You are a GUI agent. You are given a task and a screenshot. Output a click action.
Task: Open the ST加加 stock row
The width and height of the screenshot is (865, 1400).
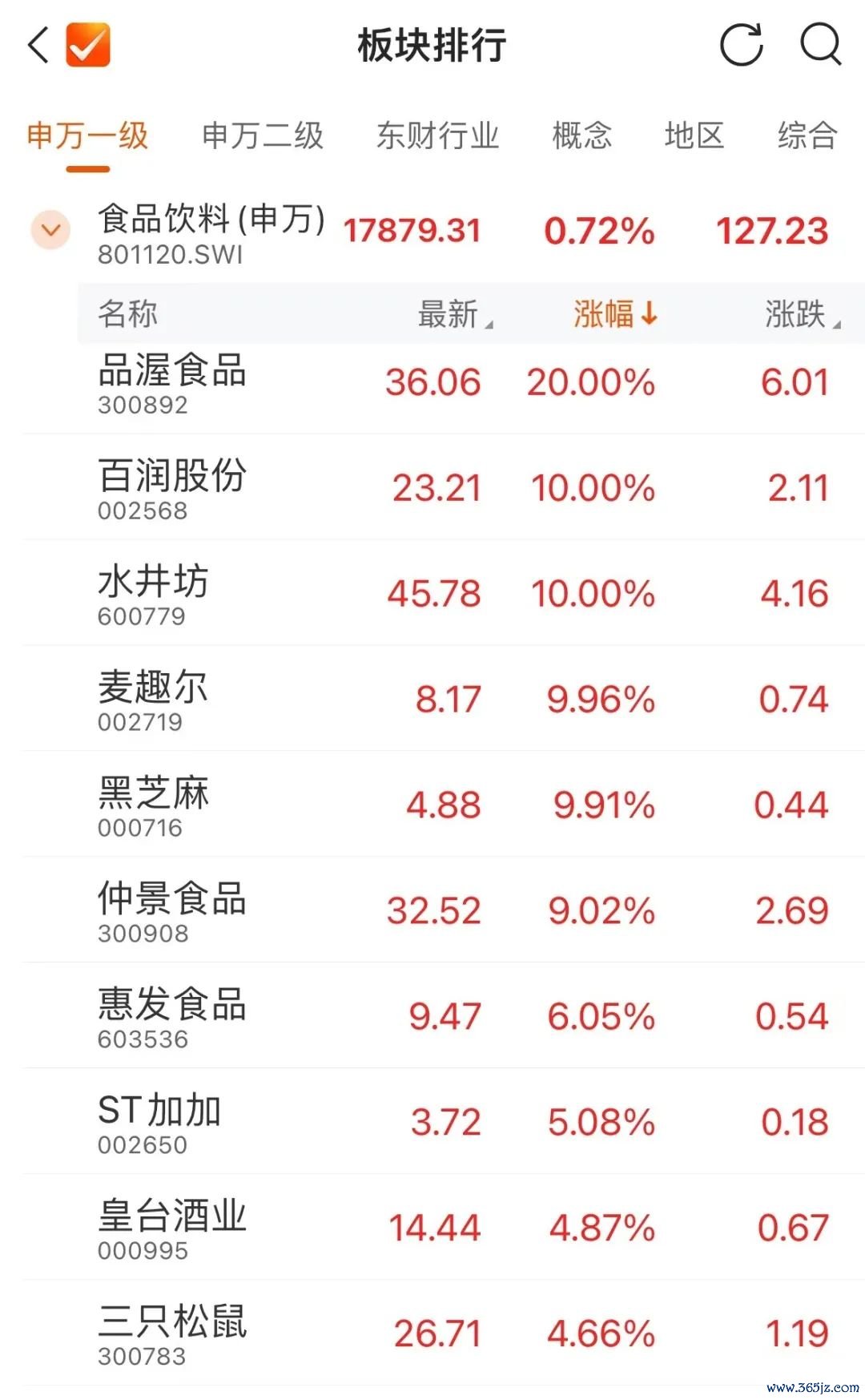pyautogui.click(x=444, y=1122)
